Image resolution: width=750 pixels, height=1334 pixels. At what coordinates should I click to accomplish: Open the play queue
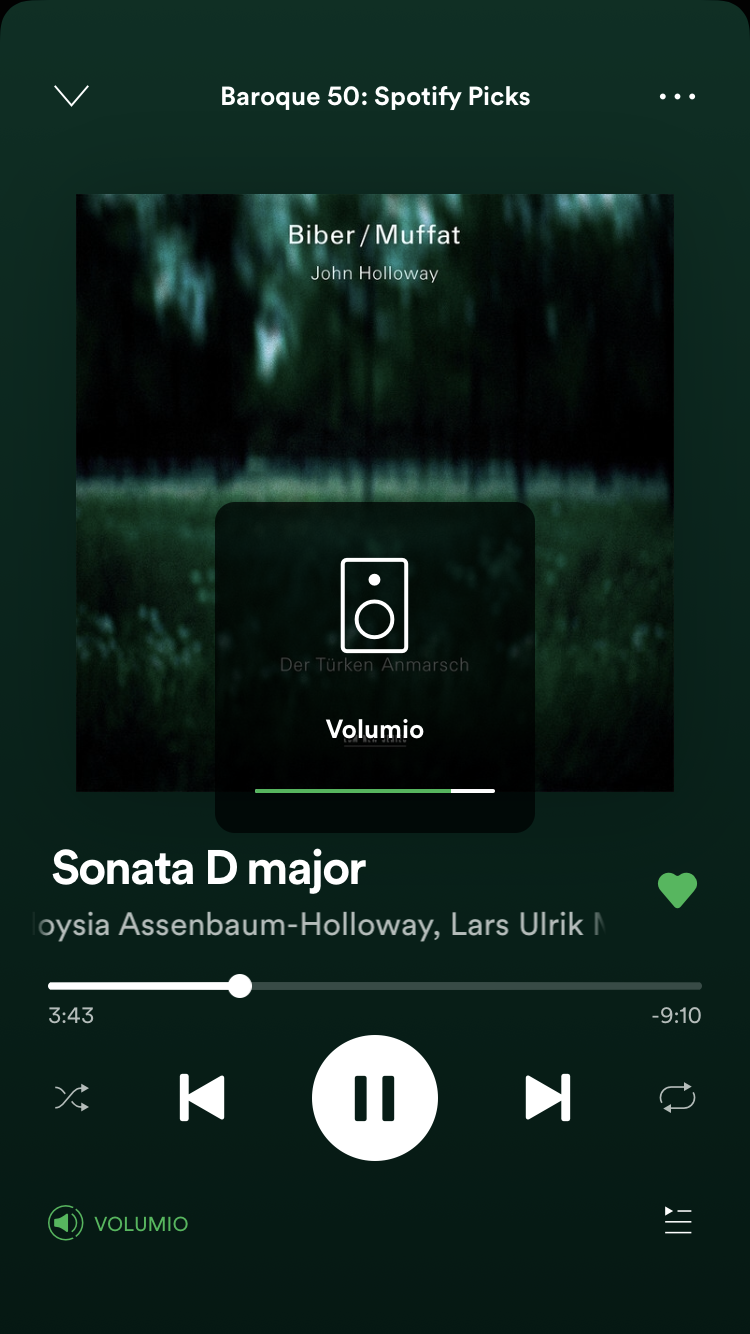click(x=678, y=1221)
